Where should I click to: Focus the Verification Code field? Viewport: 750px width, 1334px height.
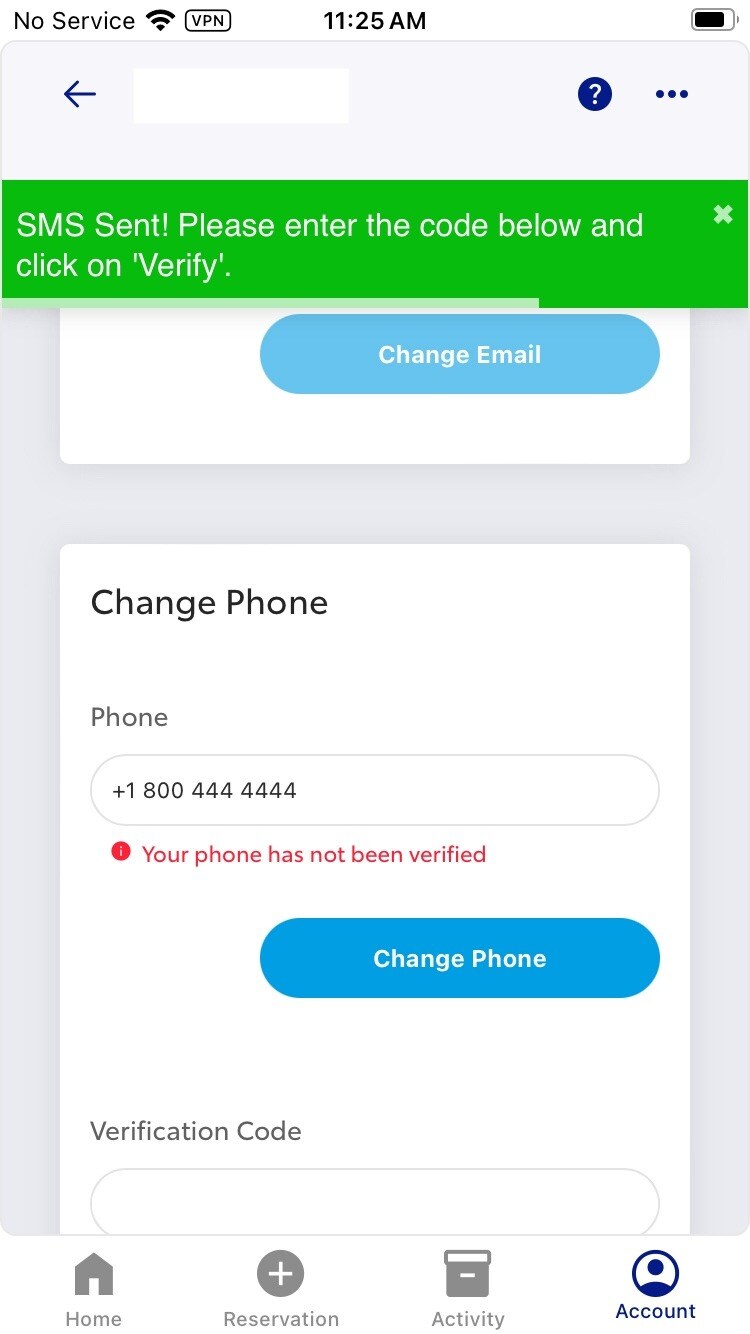[375, 1202]
